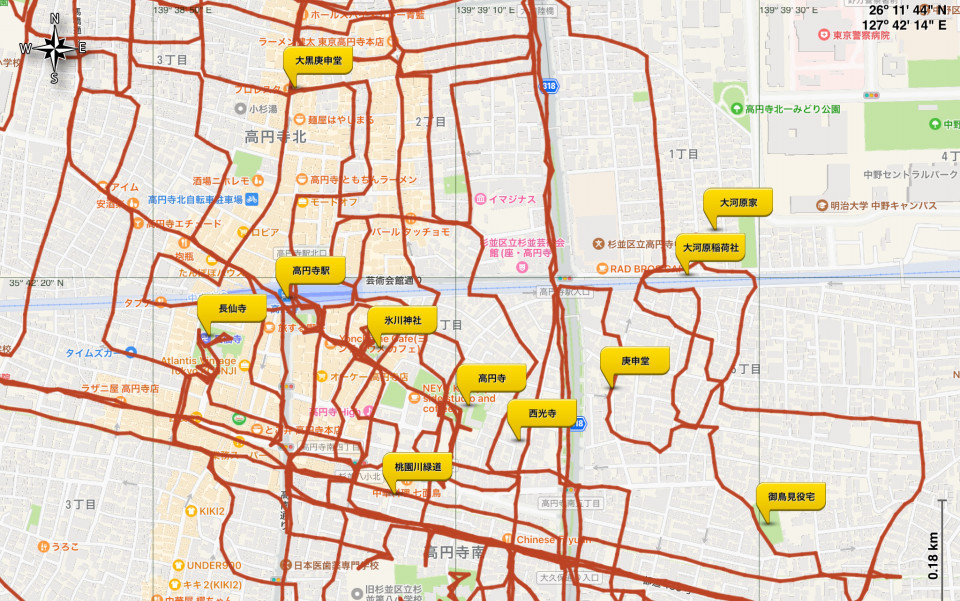Tap the 大河原家 waypoint label
The height and width of the screenshot is (601, 960).
[x=738, y=202]
